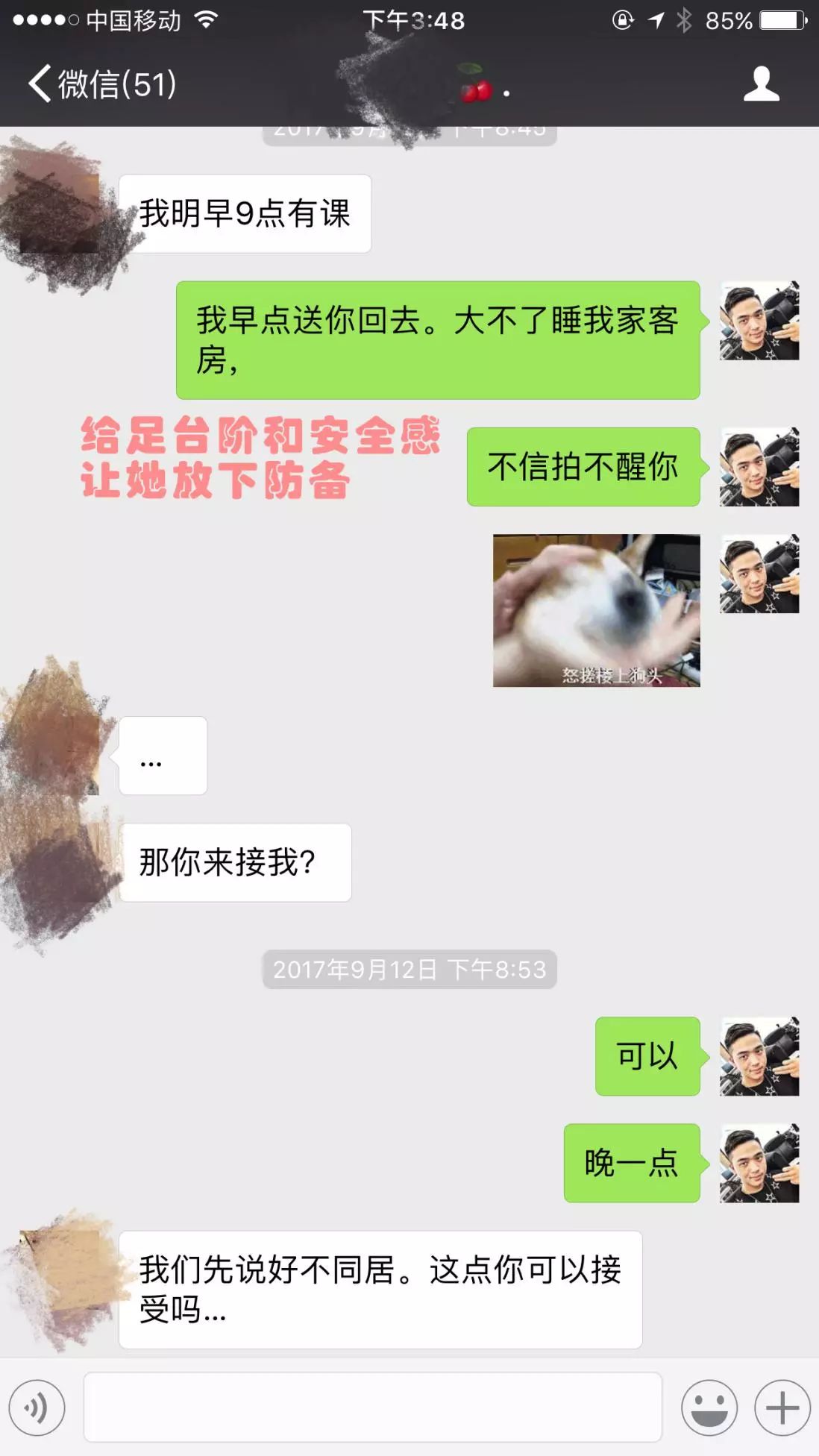Tap the location arrow in status bar
The image size is (819, 1456).
pos(655,19)
